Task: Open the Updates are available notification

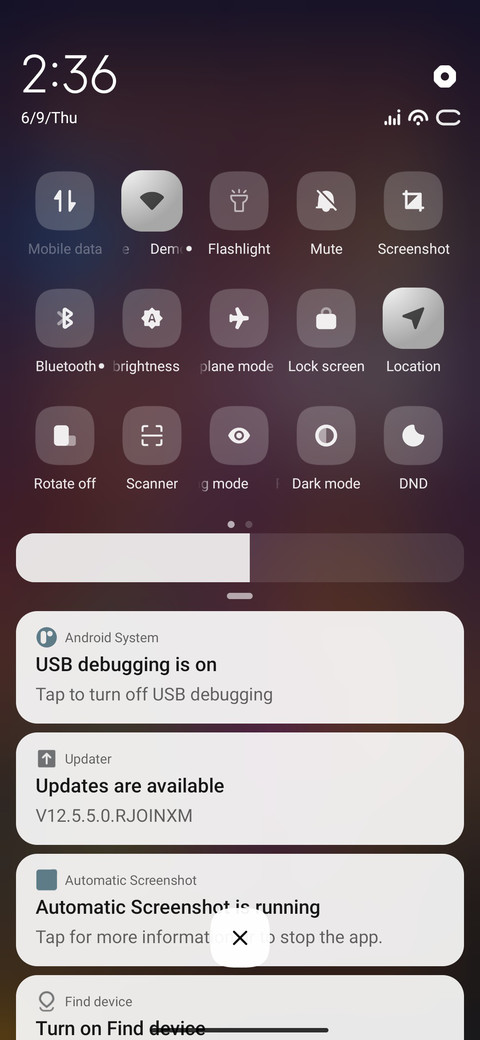Action: click(x=240, y=789)
